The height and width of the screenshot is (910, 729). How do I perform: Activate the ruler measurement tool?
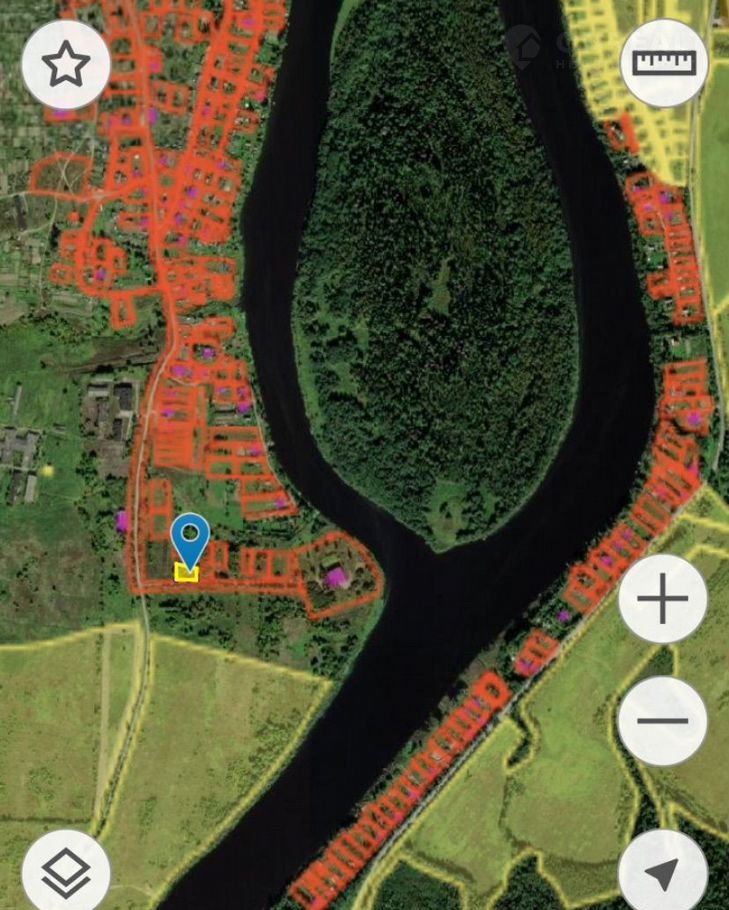[x=664, y=62]
